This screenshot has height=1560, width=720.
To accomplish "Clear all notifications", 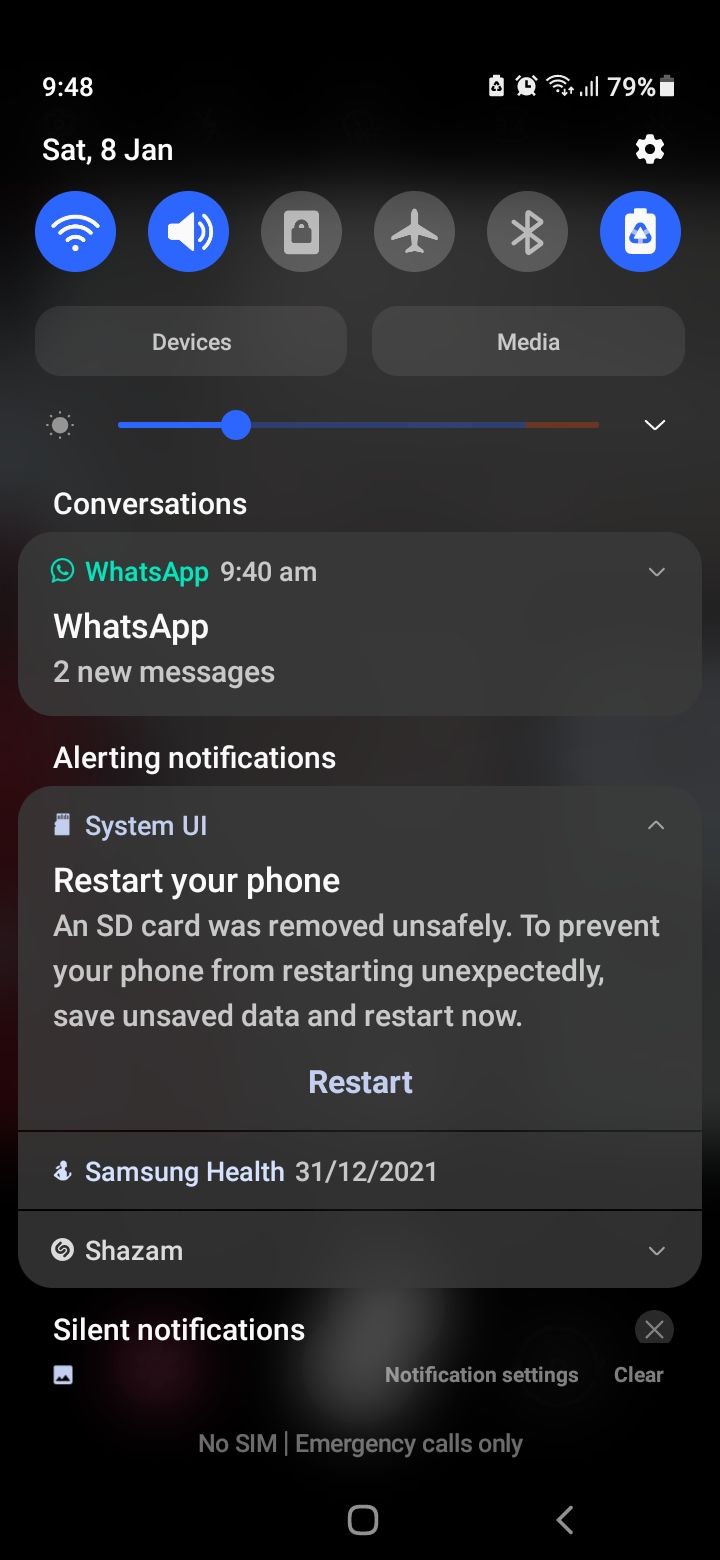I will click(638, 1375).
